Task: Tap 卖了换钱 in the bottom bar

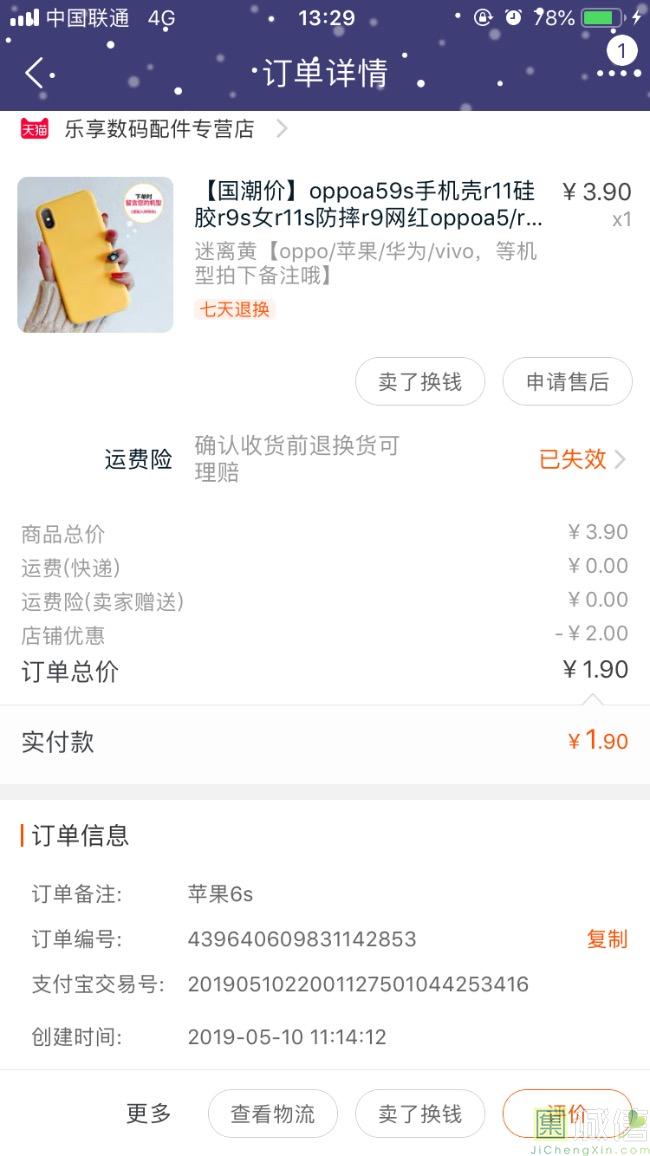Action: [x=420, y=1113]
